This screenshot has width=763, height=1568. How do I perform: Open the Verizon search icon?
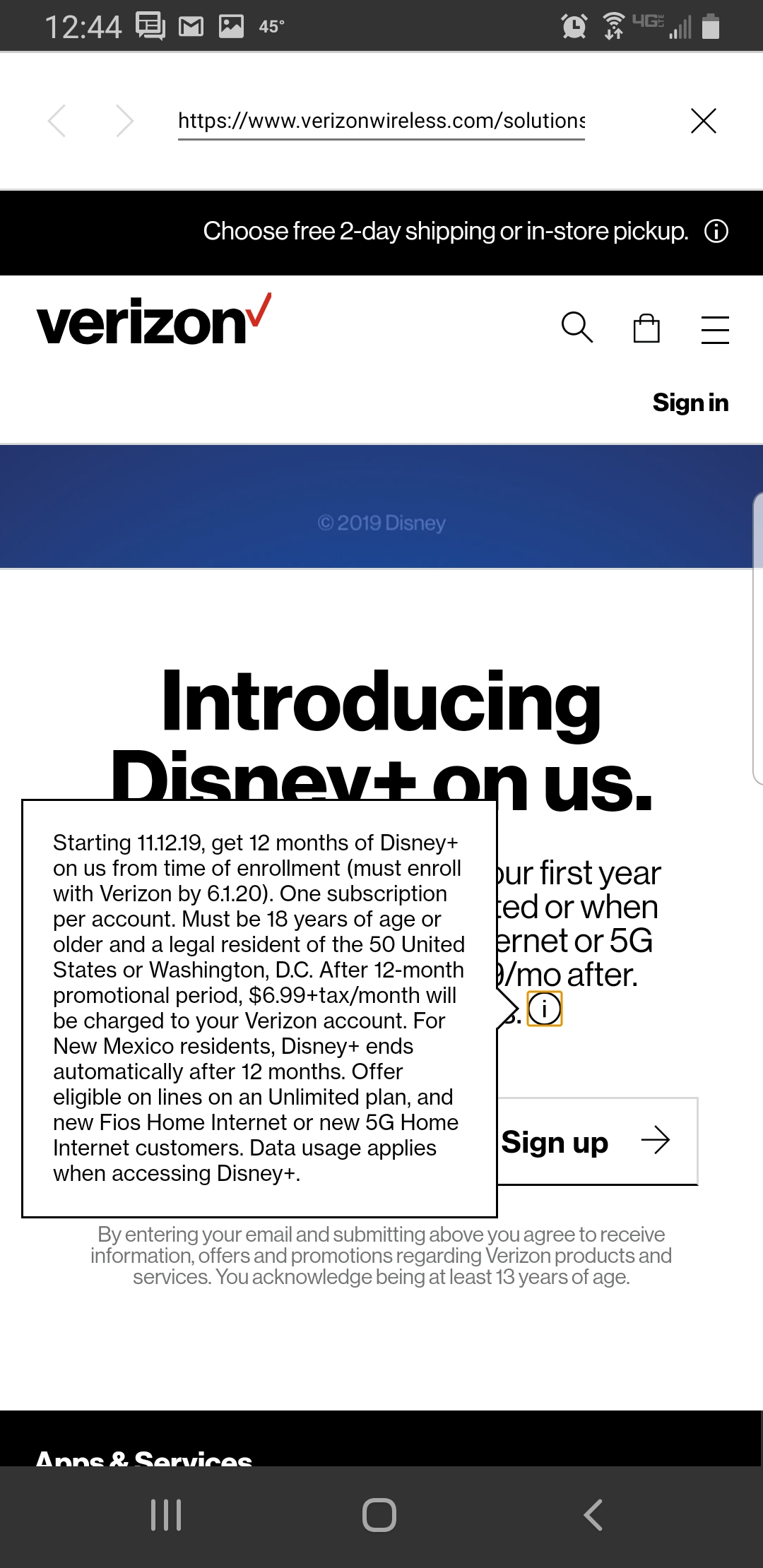point(576,328)
